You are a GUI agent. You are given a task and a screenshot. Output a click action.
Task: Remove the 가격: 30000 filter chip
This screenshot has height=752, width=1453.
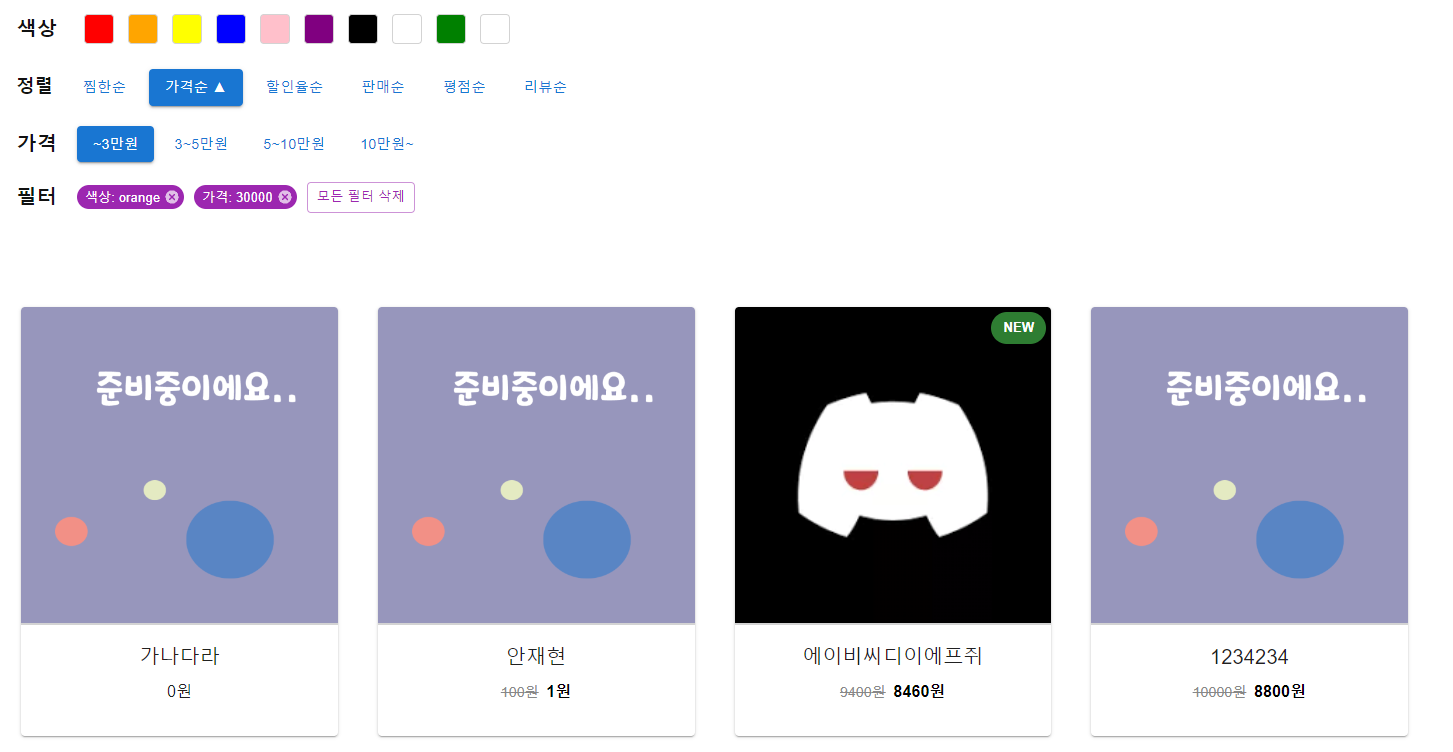(x=285, y=197)
